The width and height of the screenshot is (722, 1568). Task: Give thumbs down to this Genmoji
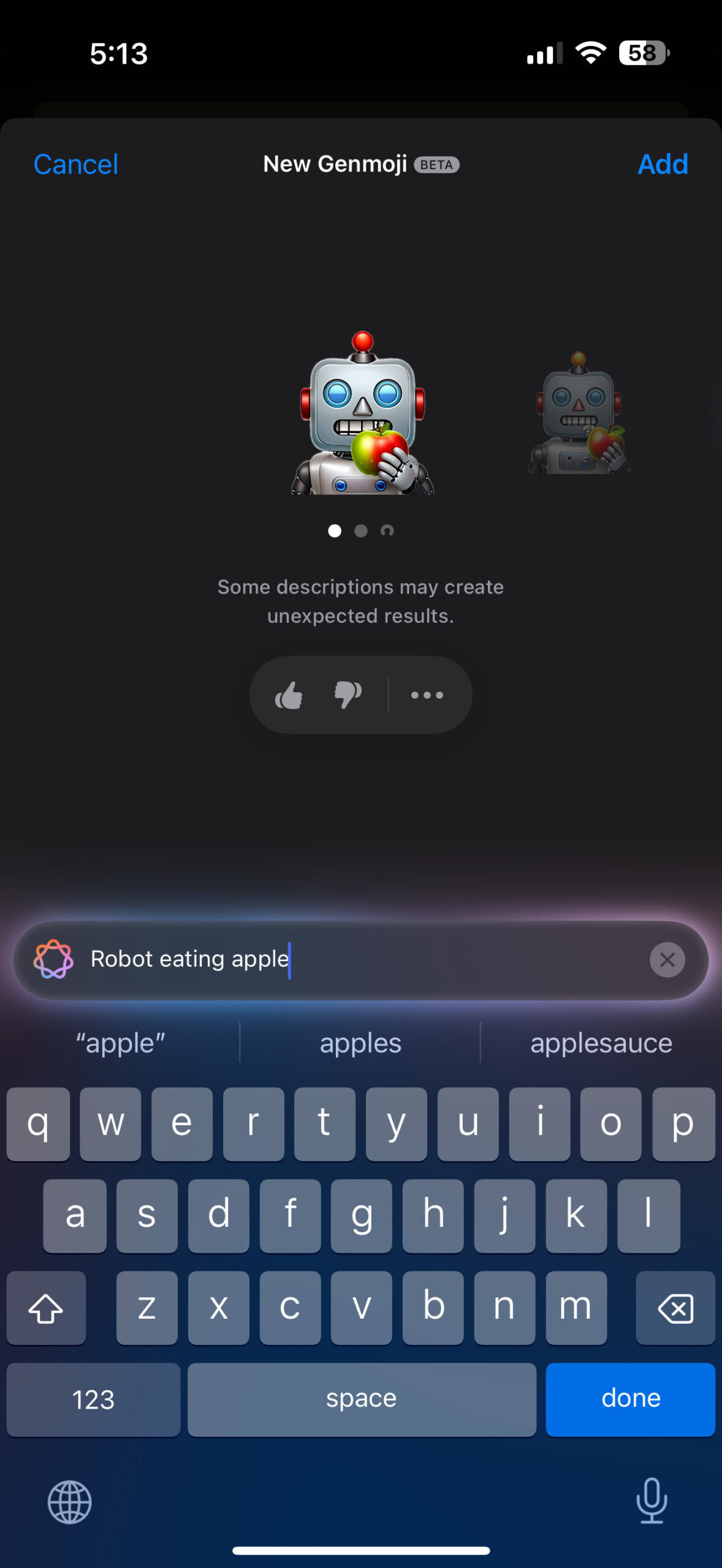(348, 695)
